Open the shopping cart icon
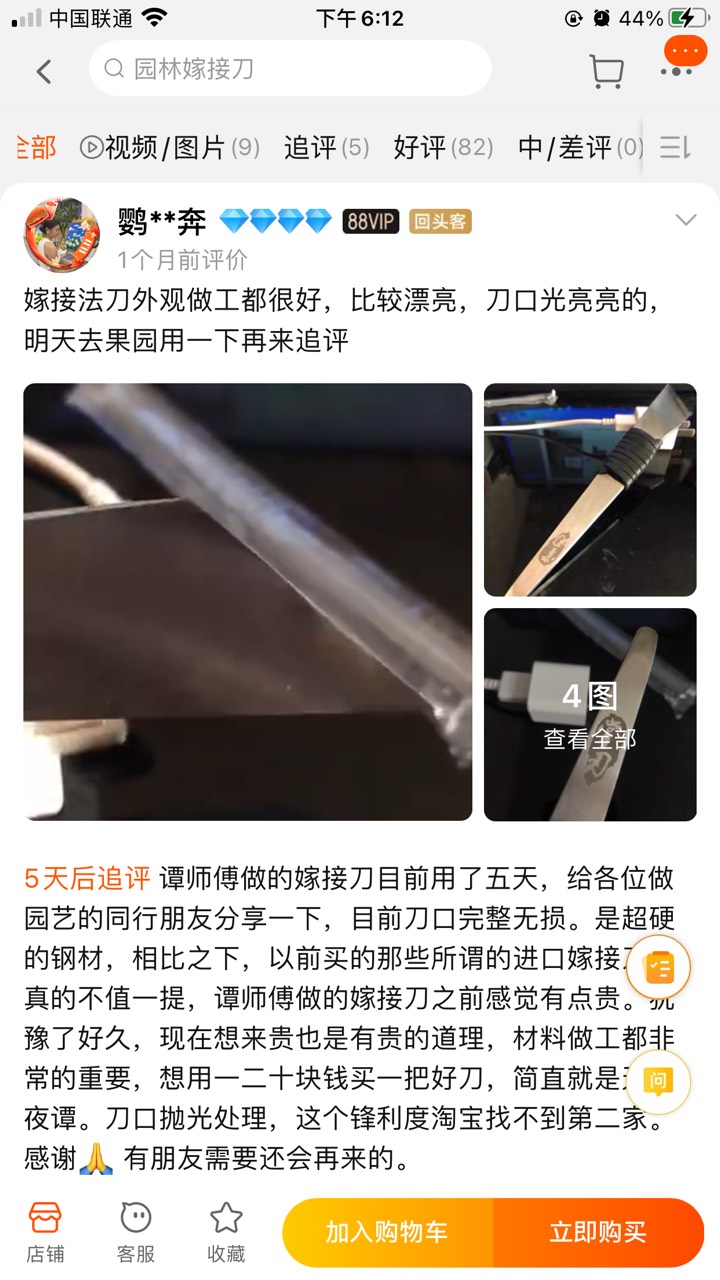720x1280 pixels. point(606,71)
